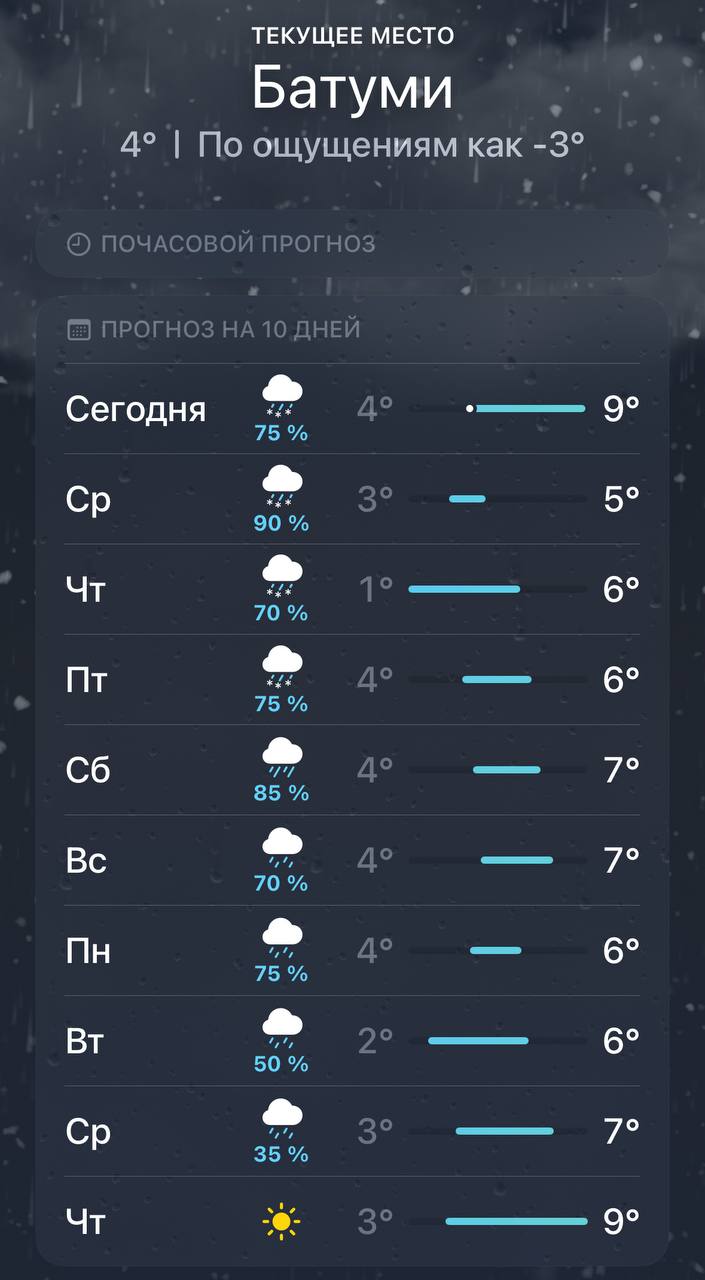Select the Чт row showing 70 % precipitation
Viewport: 705px width, 1280px height.
(x=352, y=589)
